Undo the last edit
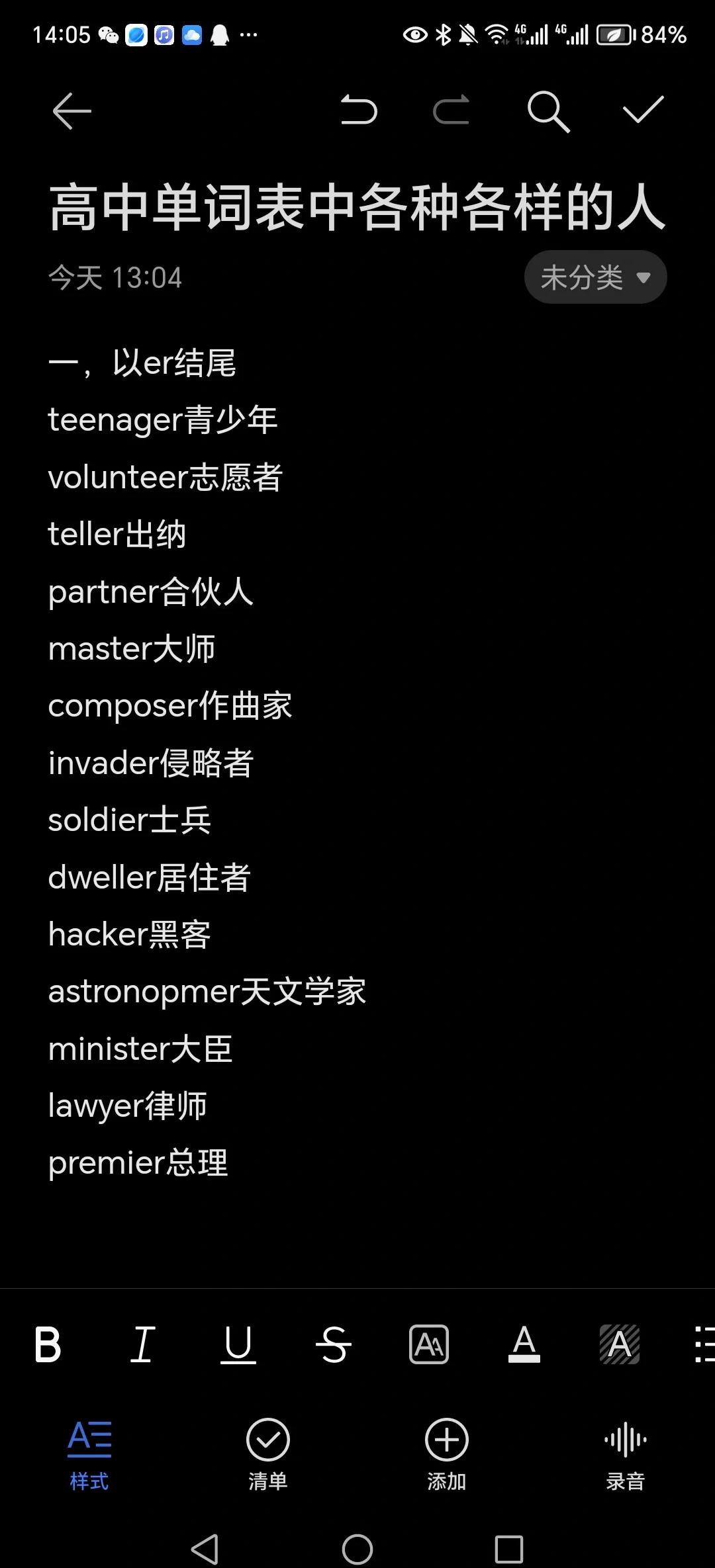This screenshot has width=715, height=1568. [358, 110]
